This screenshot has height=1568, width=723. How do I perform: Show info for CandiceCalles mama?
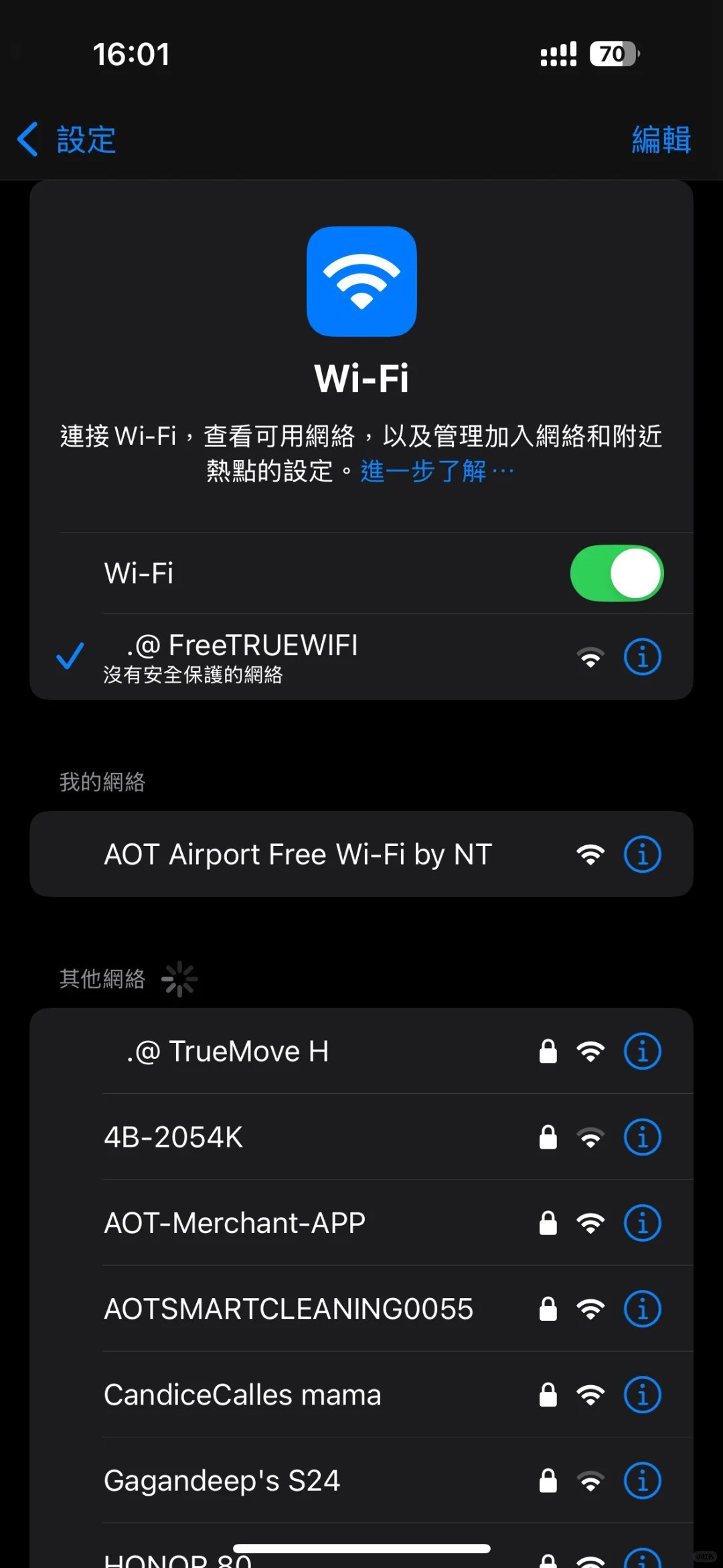click(642, 1395)
